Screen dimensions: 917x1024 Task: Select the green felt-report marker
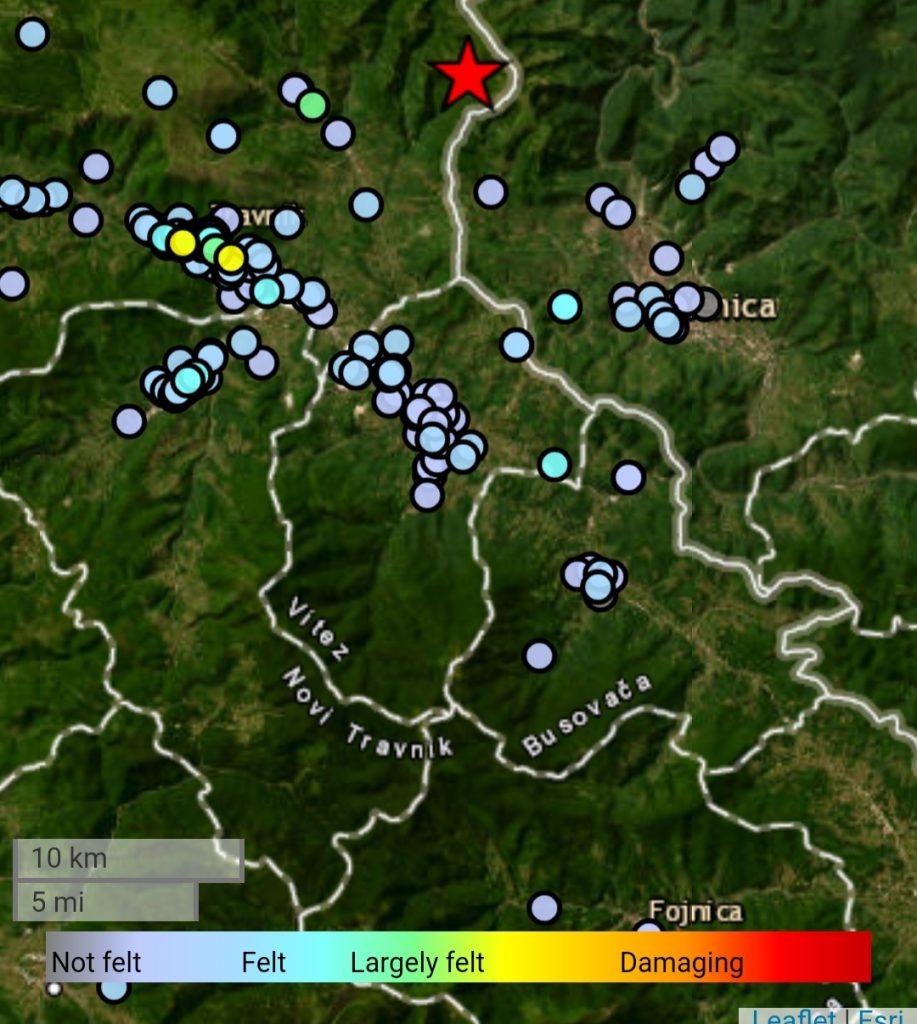tap(313, 105)
